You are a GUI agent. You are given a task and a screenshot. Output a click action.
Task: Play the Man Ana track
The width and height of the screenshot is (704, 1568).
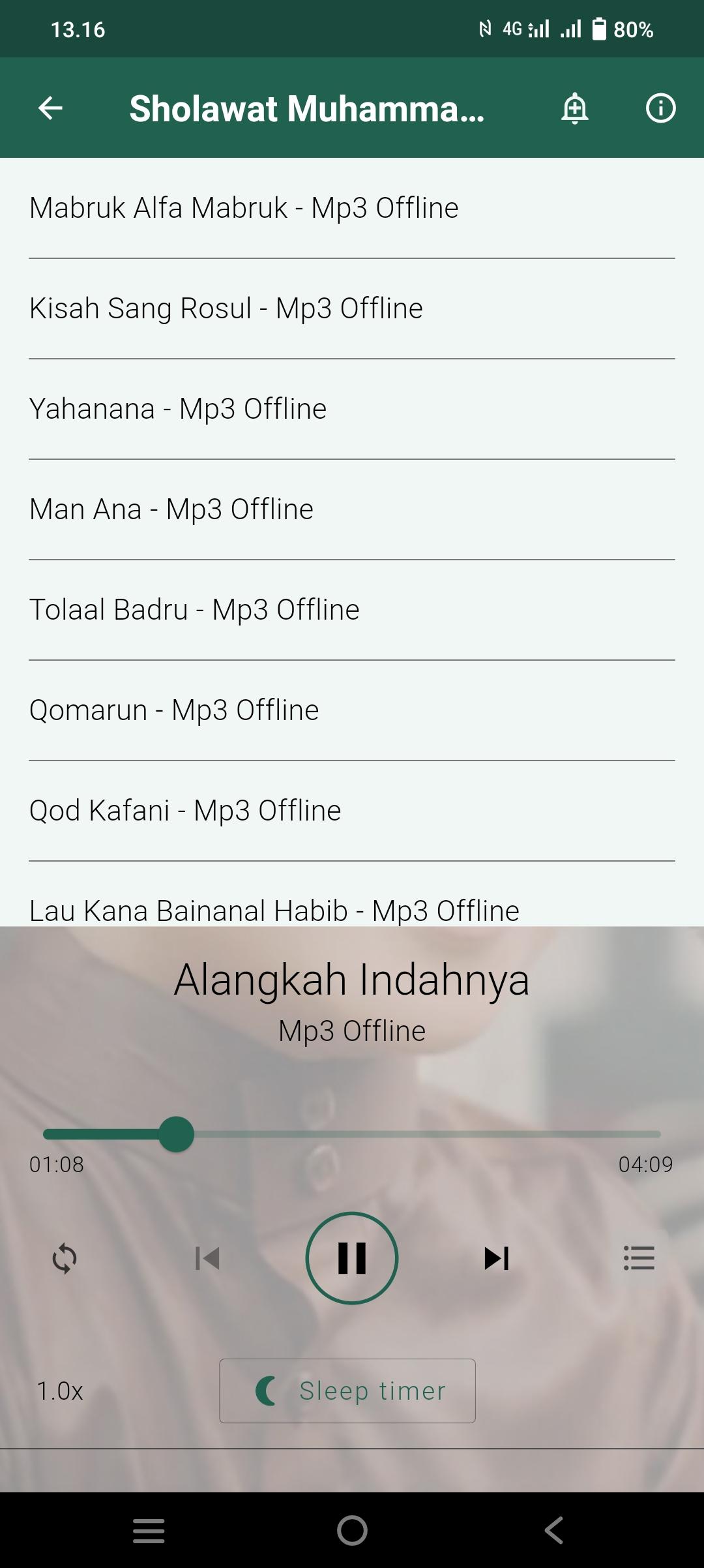tap(352, 509)
